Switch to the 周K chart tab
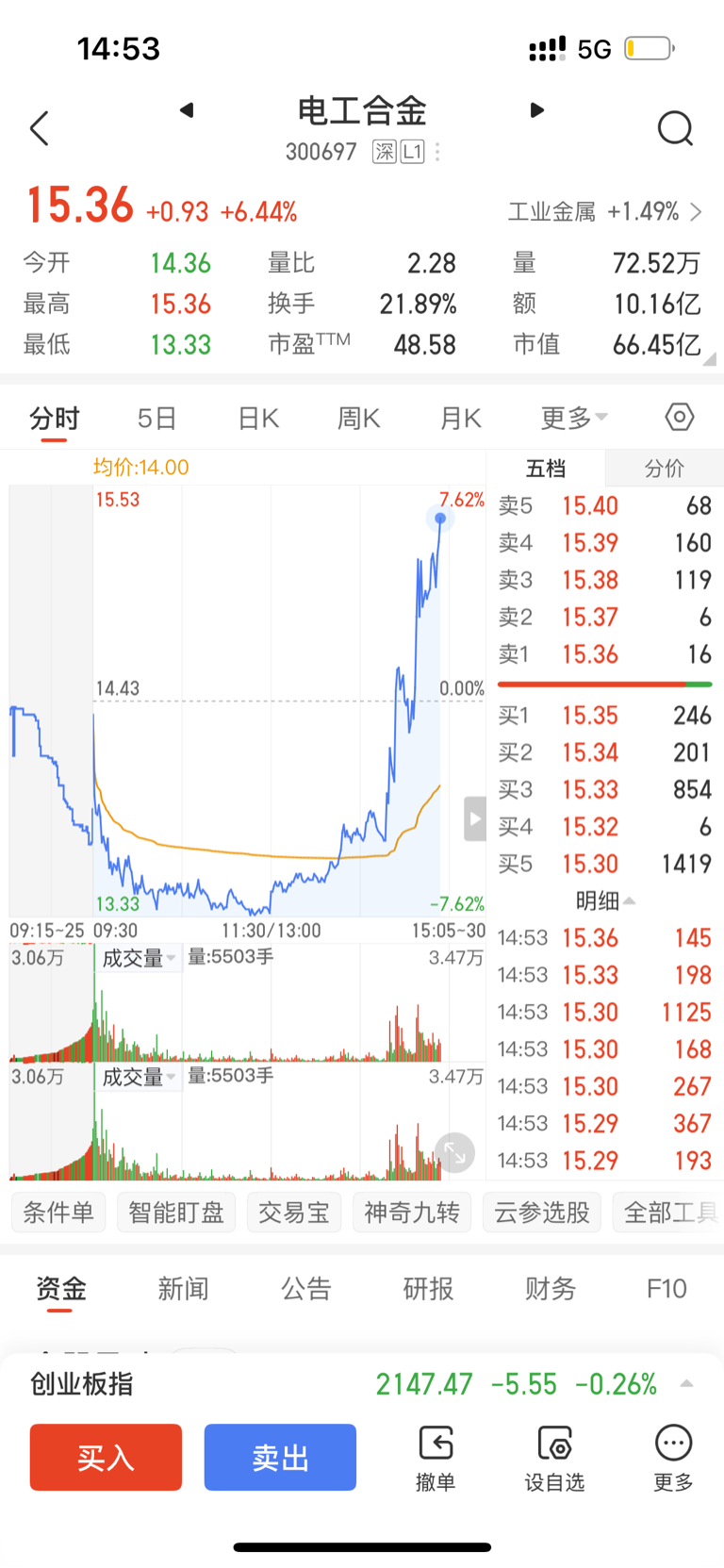Screen dimensions: 724x1568 click(359, 418)
